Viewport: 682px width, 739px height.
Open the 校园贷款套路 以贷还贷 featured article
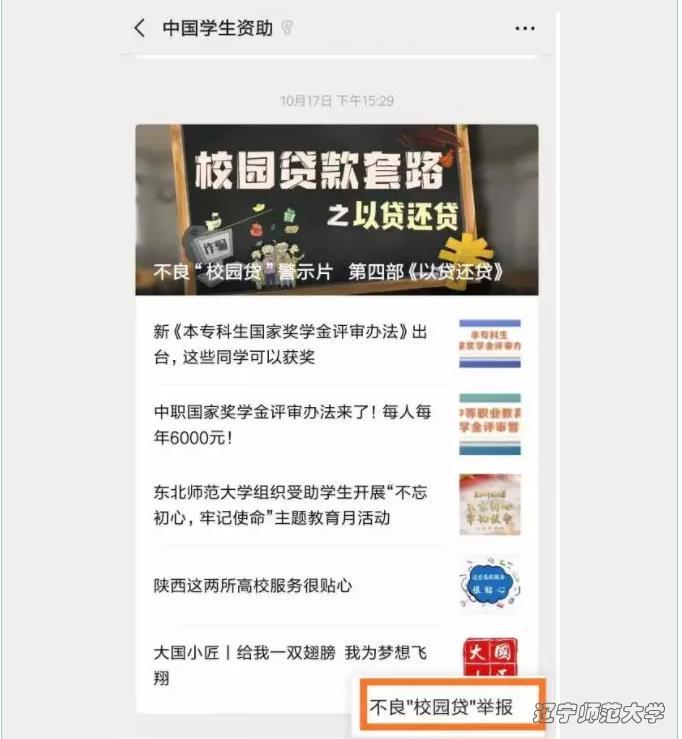click(x=336, y=209)
